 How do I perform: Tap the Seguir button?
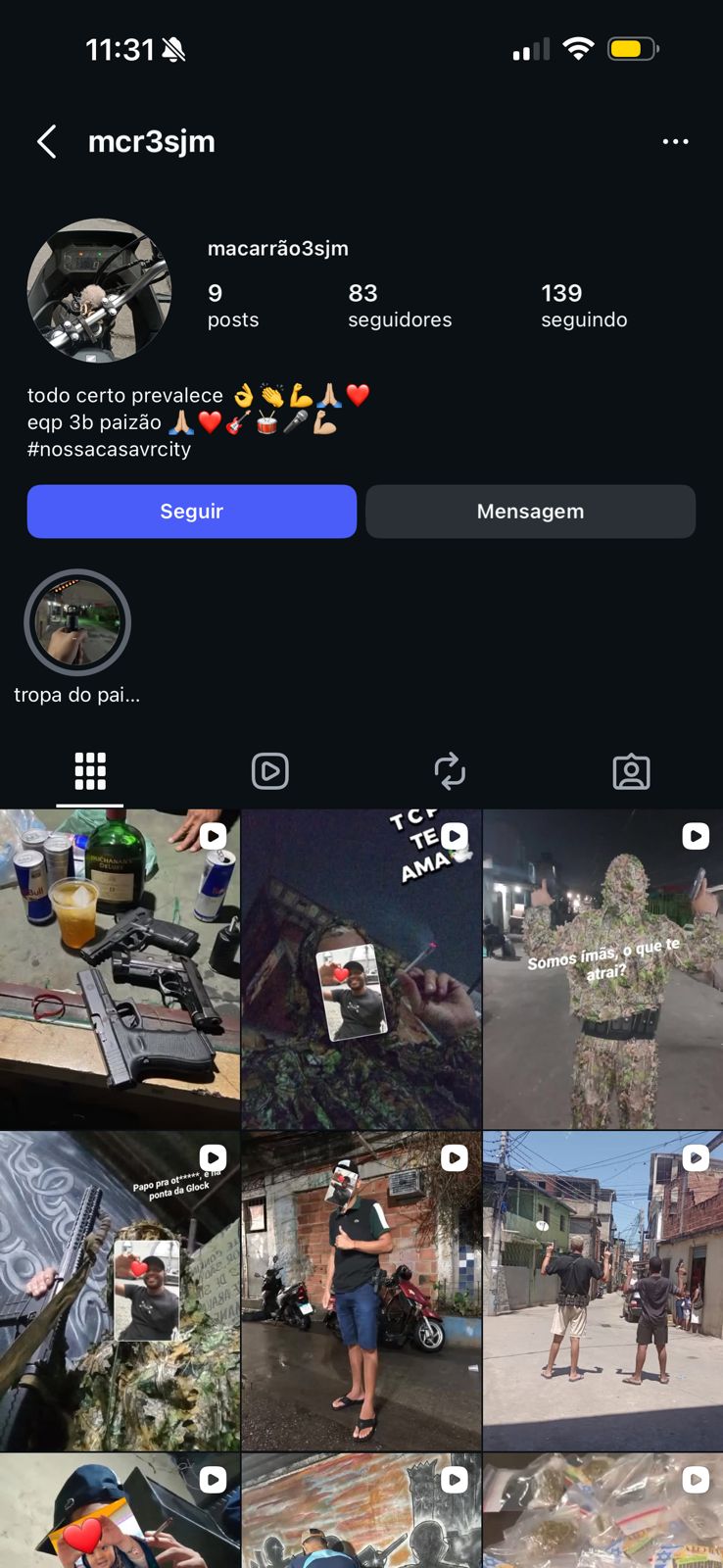(192, 512)
